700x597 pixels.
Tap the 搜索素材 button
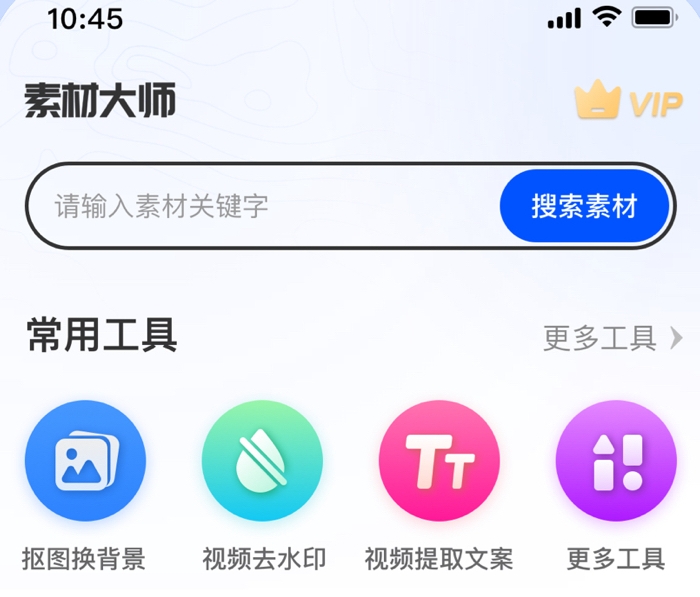tap(584, 207)
